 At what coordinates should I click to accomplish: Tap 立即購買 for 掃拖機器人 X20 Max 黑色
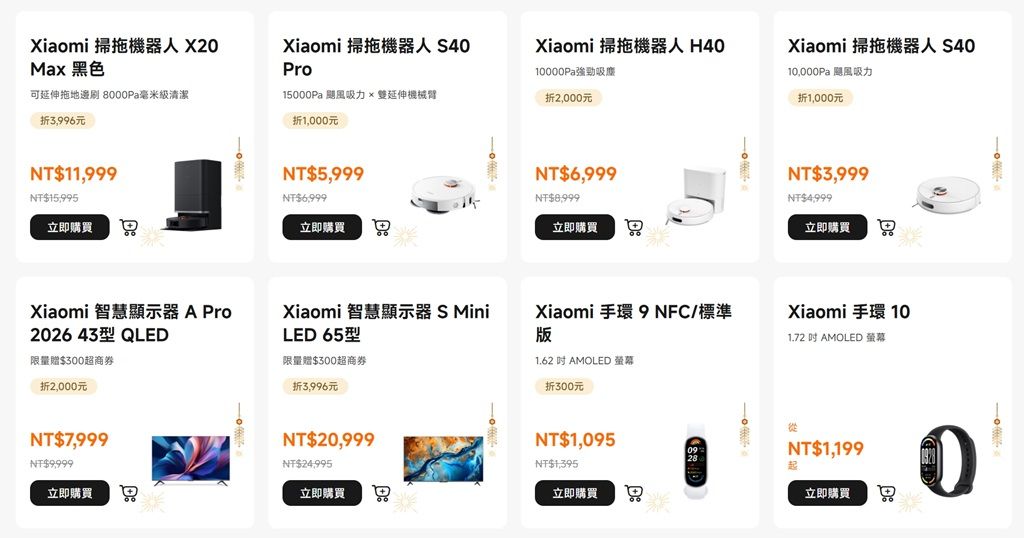(x=70, y=227)
